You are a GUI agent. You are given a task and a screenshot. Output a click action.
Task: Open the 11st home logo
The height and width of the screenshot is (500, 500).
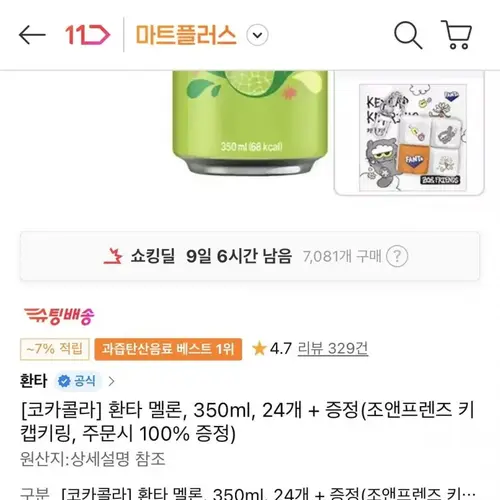tap(87, 35)
